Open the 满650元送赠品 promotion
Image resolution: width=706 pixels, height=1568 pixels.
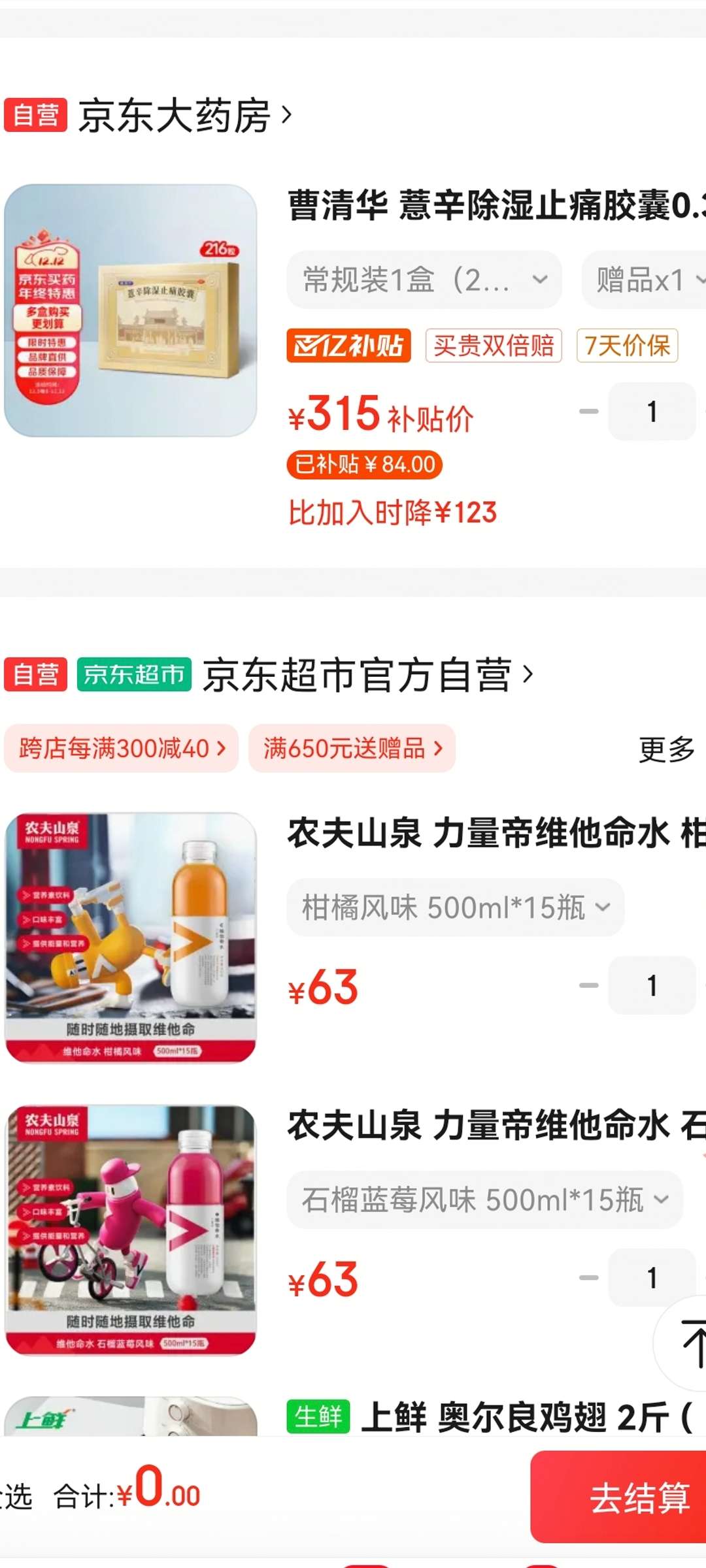[x=352, y=749]
